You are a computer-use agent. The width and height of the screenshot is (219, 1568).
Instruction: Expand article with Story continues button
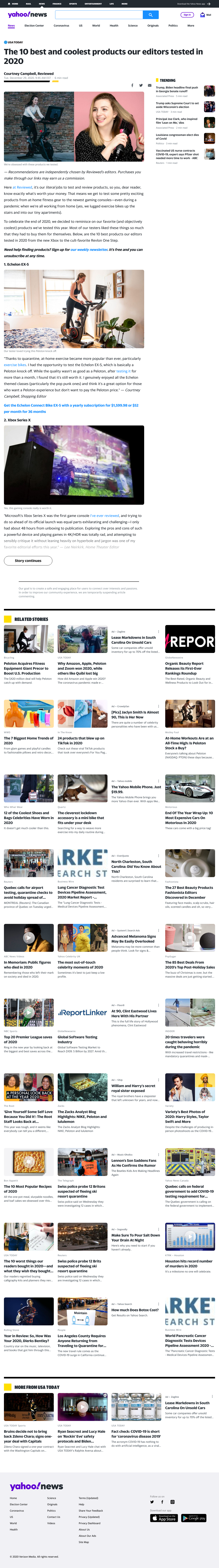point(28,561)
